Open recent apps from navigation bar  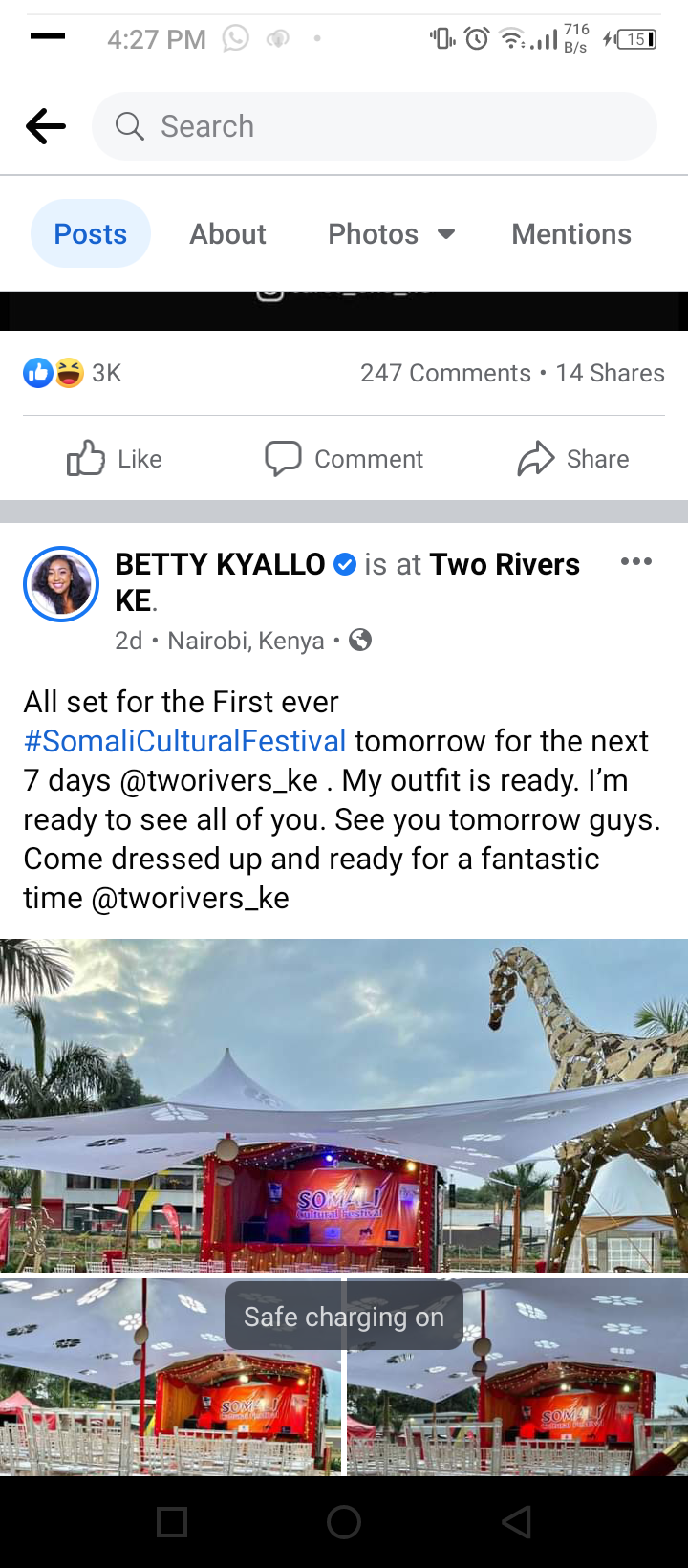[172, 1522]
